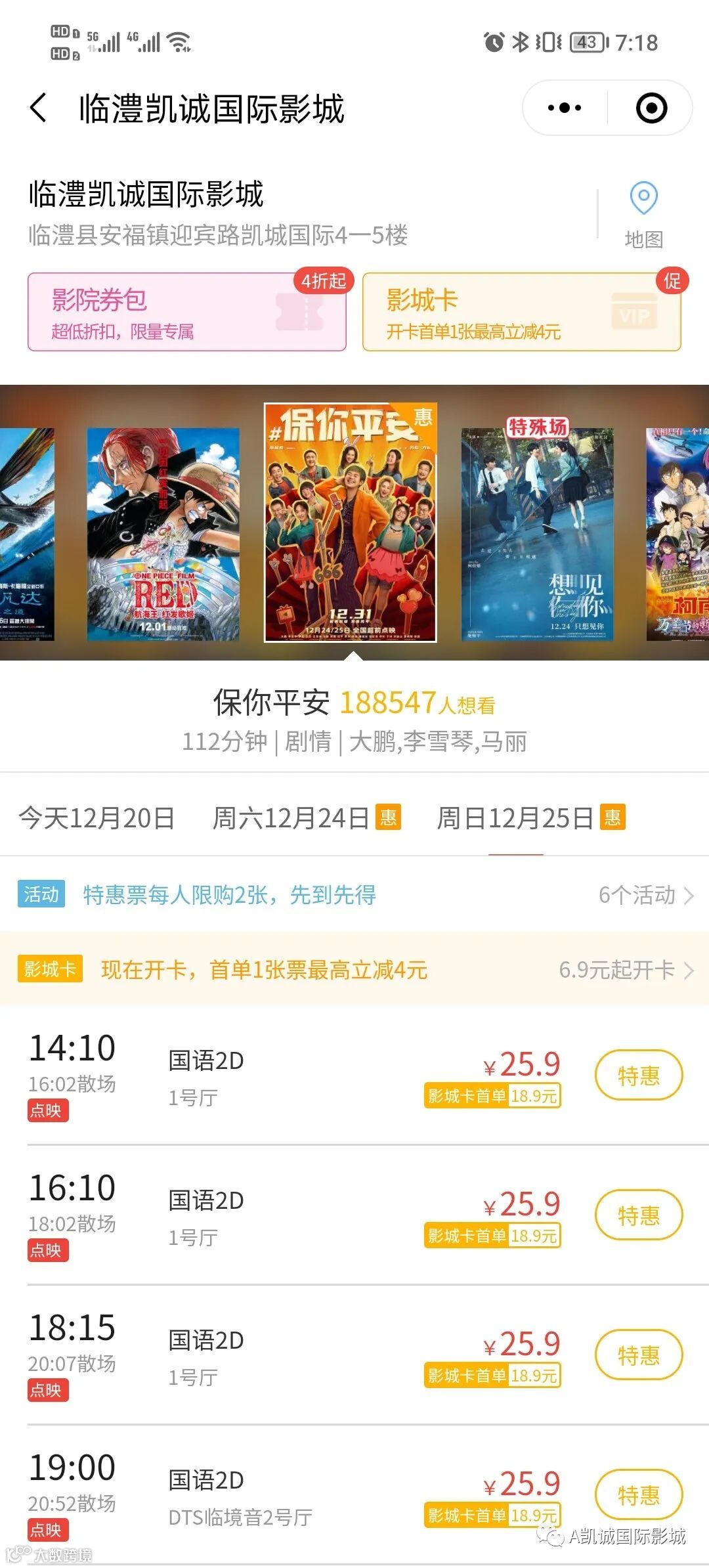Viewport: 709px width, 1568px height.
Task: Buy 特惠 ticket for 18:15 showing
Action: coord(638,1355)
